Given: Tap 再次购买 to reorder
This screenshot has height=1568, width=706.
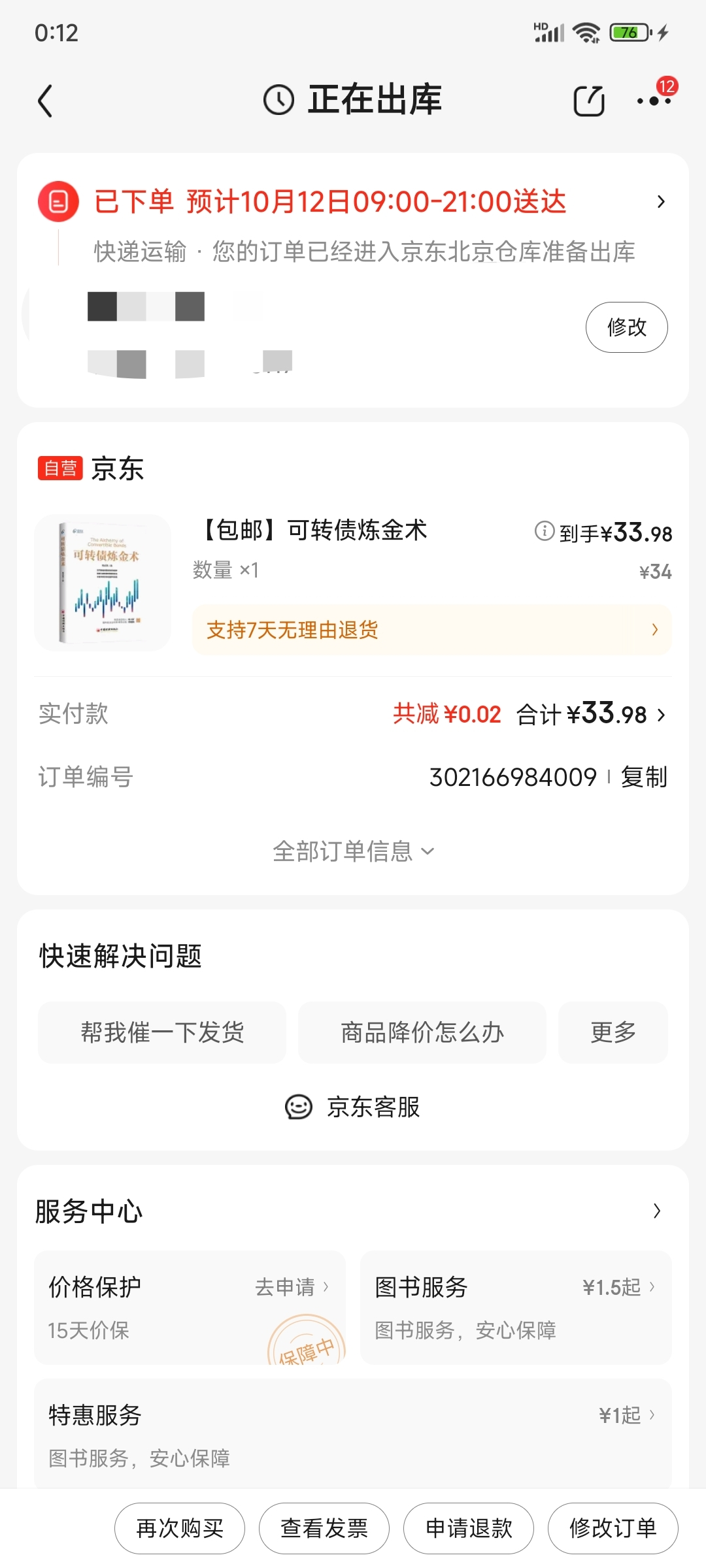Looking at the screenshot, I should pyautogui.click(x=180, y=1528).
